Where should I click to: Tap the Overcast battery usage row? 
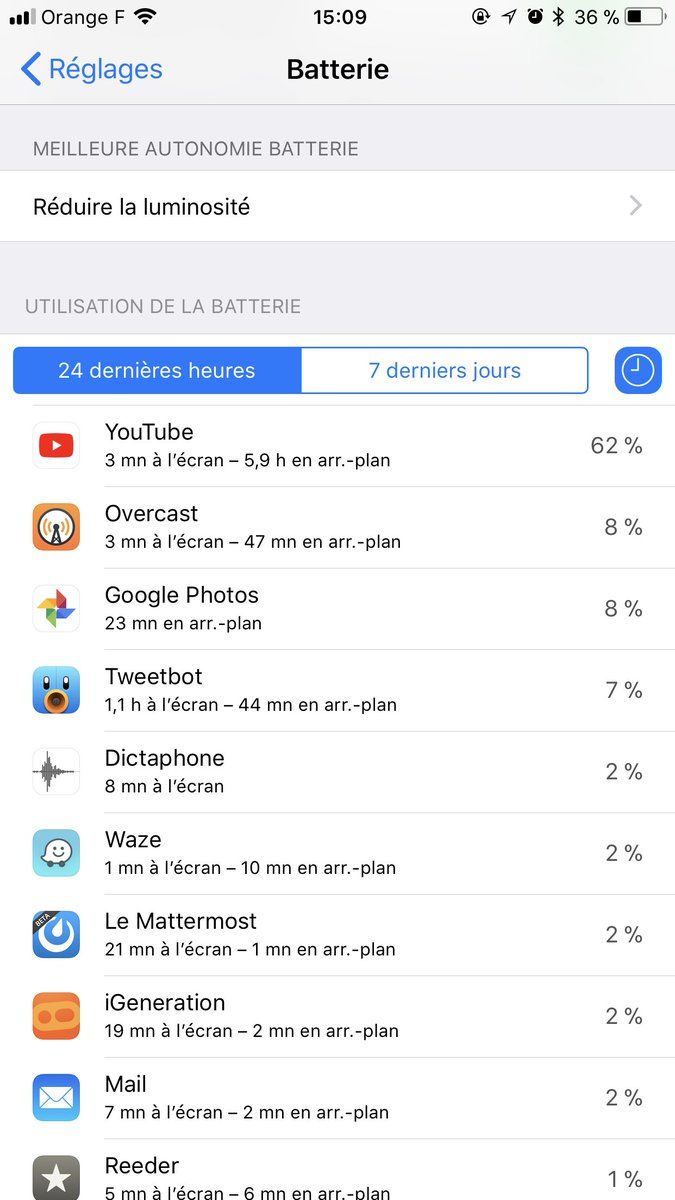[337, 527]
